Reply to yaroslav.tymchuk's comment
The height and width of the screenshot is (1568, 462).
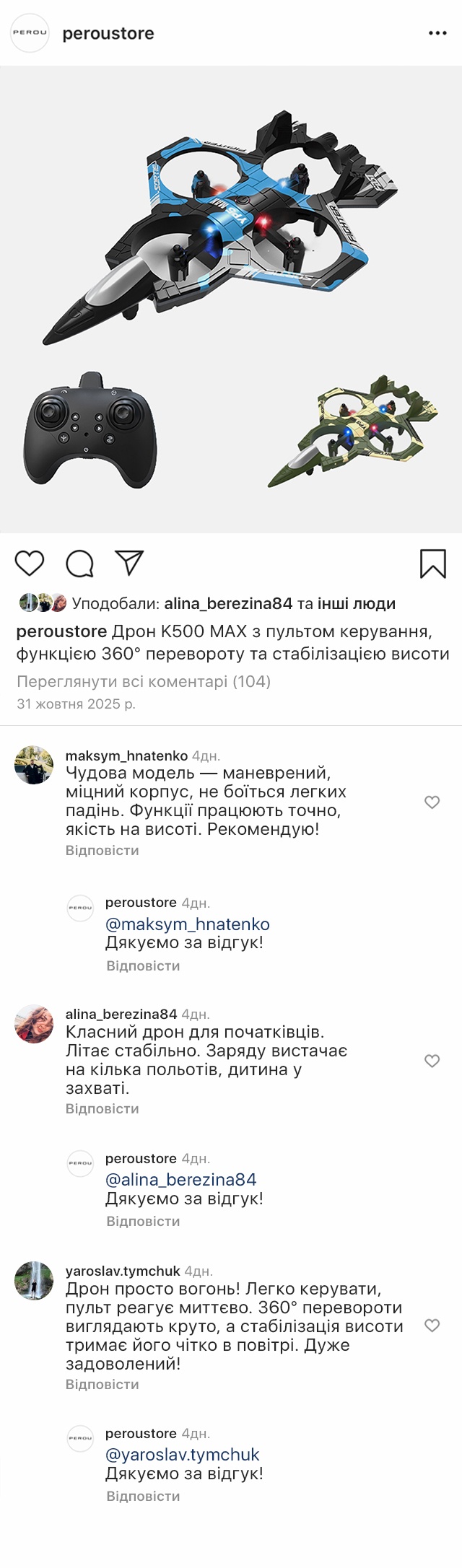(x=102, y=1385)
